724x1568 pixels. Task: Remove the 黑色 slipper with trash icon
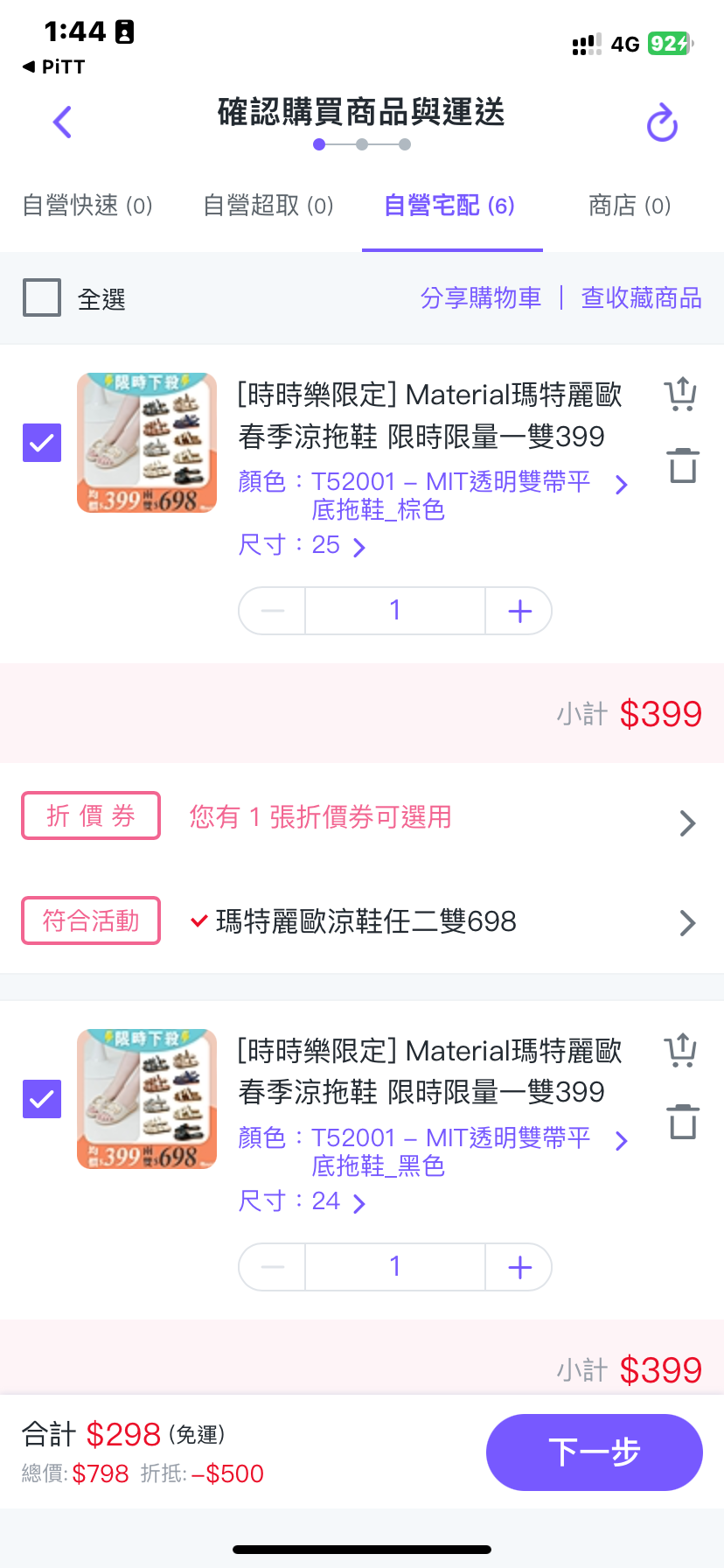coord(682,1122)
